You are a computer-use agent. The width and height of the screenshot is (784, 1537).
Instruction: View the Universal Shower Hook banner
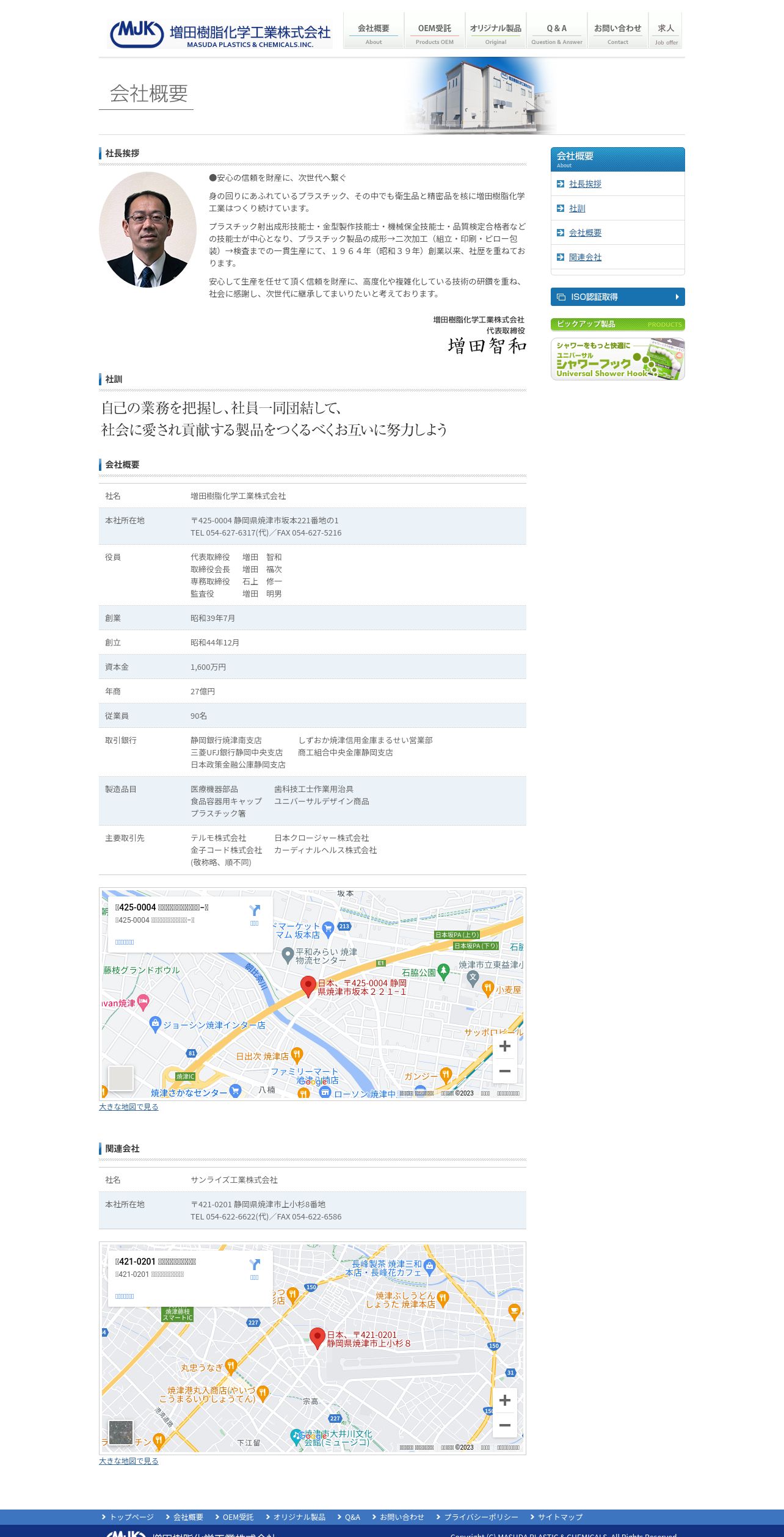point(618,359)
